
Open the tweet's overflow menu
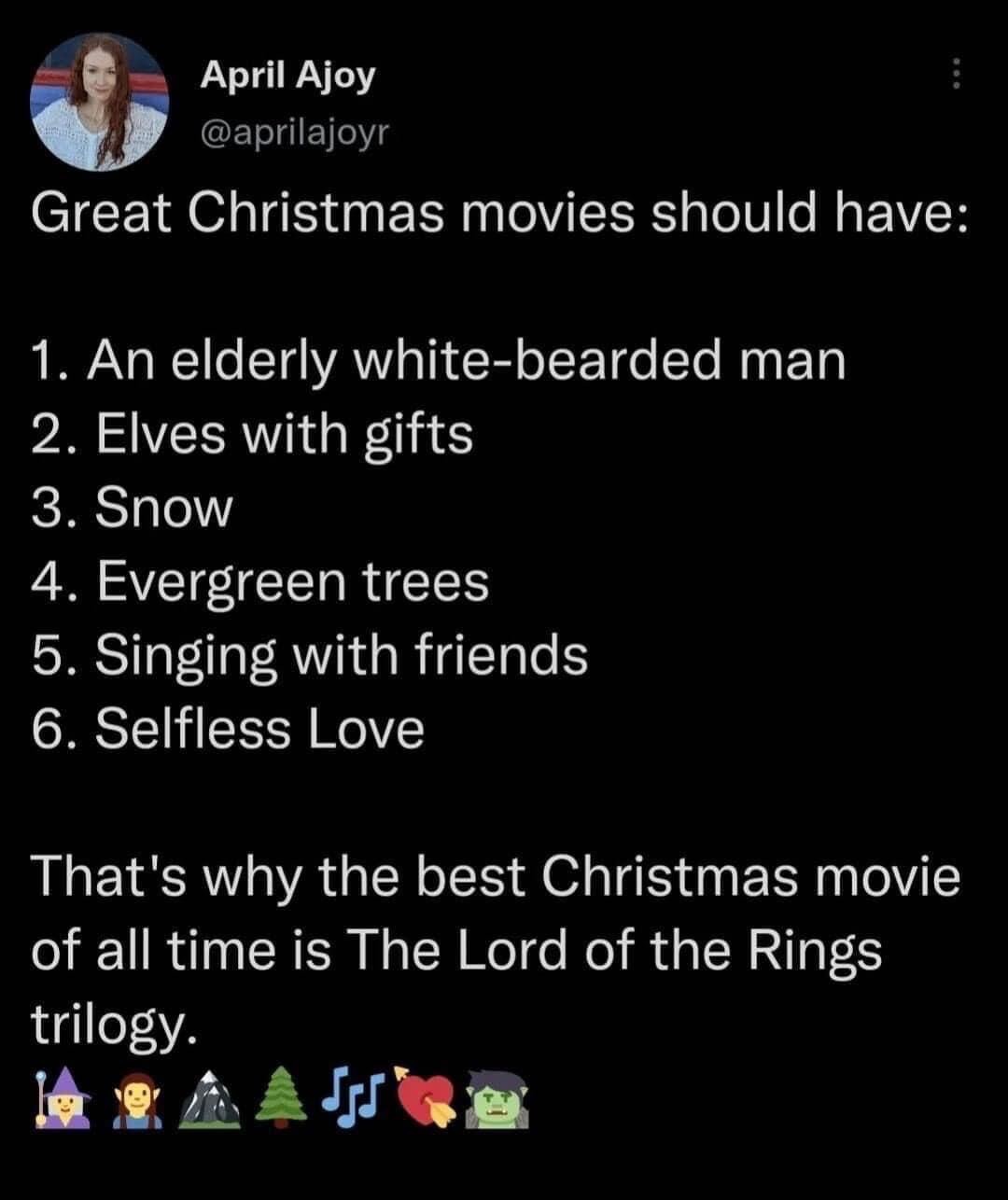(955, 73)
